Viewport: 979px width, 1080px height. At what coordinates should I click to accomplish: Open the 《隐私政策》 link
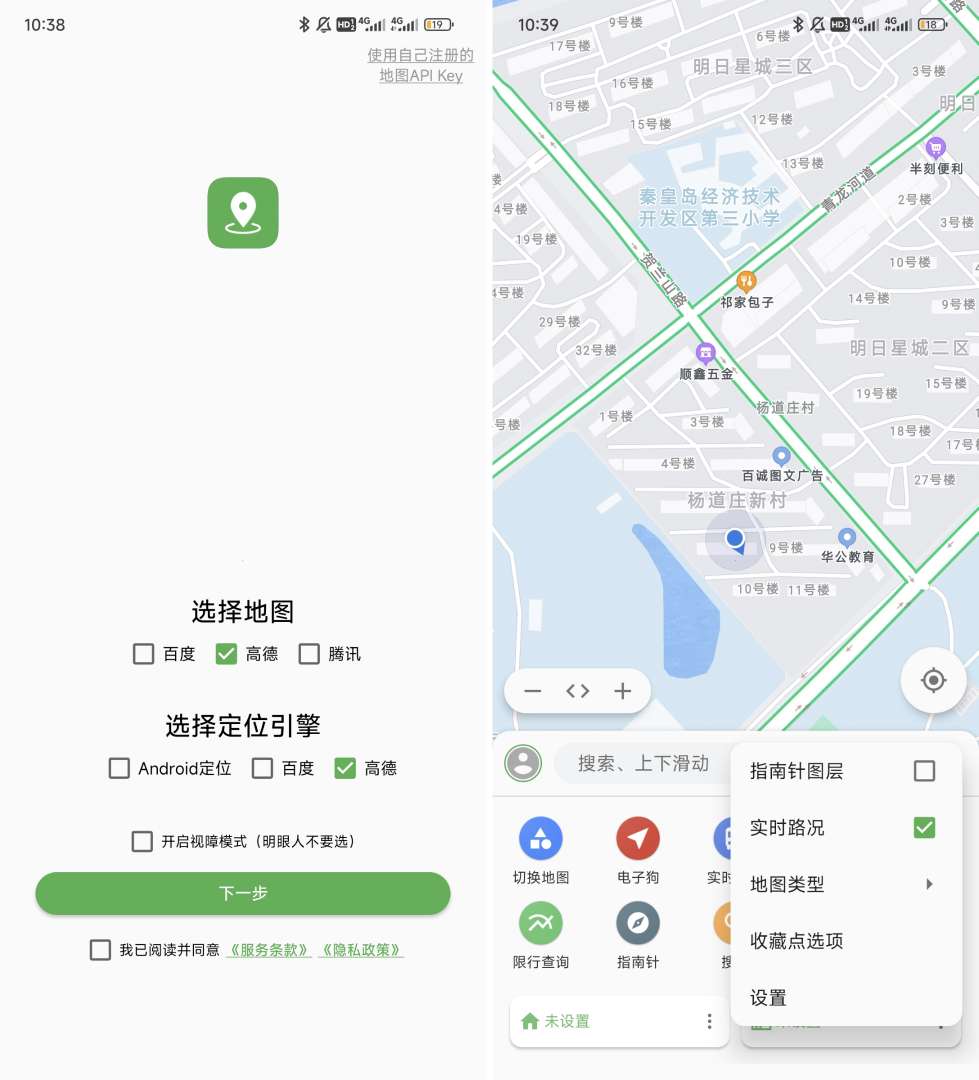pyautogui.click(x=361, y=950)
